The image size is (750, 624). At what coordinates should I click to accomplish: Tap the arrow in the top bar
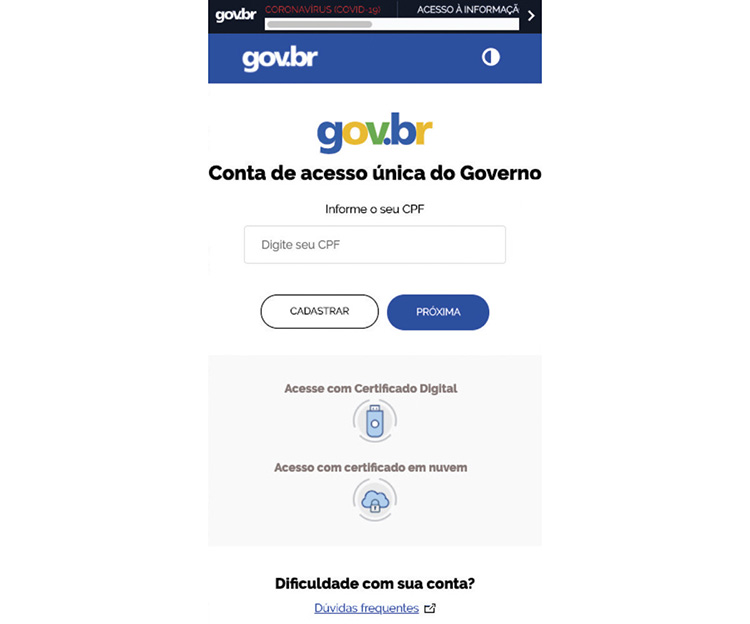coord(531,15)
